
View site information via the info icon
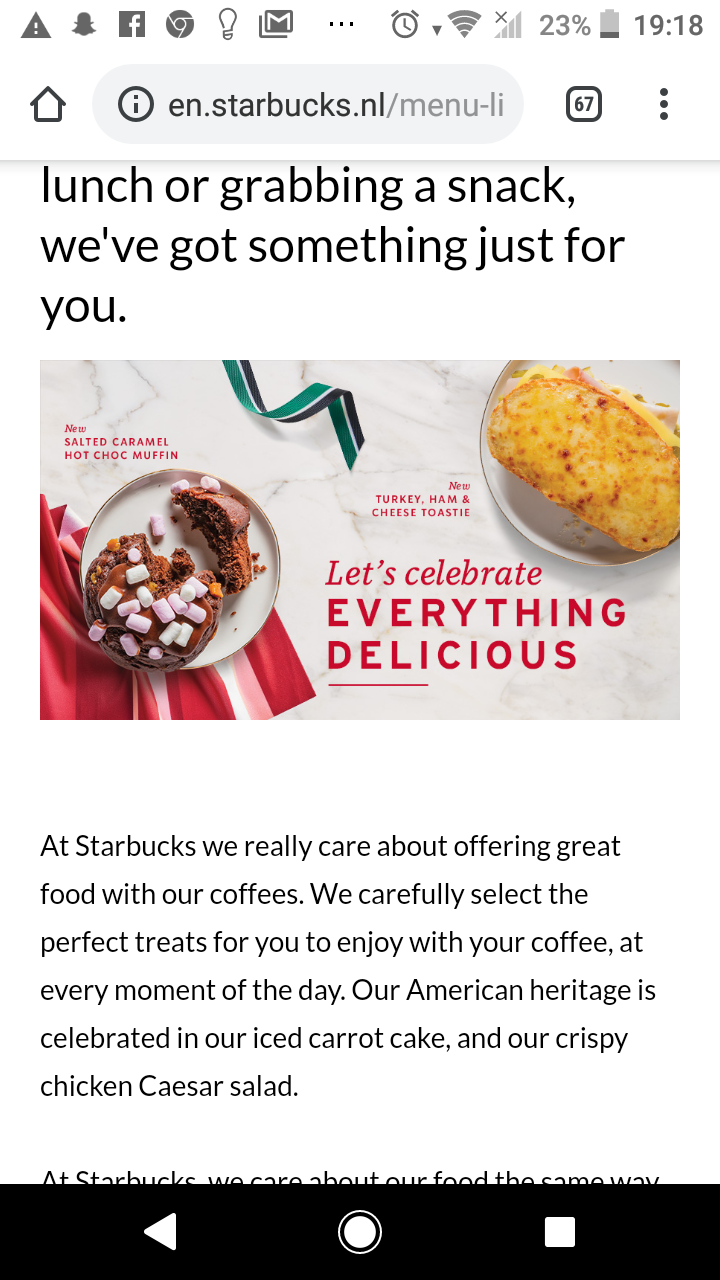(136, 104)
